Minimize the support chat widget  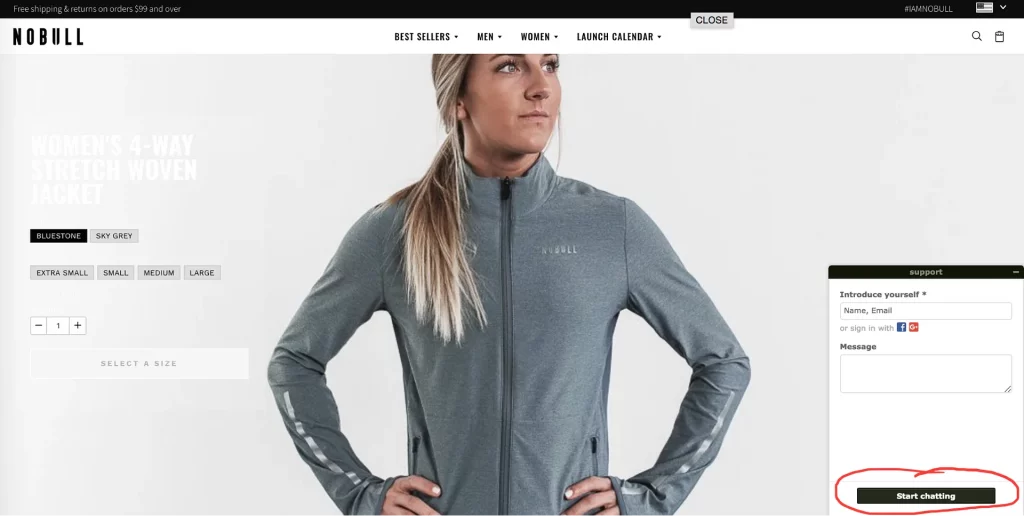coord(1016,272)
